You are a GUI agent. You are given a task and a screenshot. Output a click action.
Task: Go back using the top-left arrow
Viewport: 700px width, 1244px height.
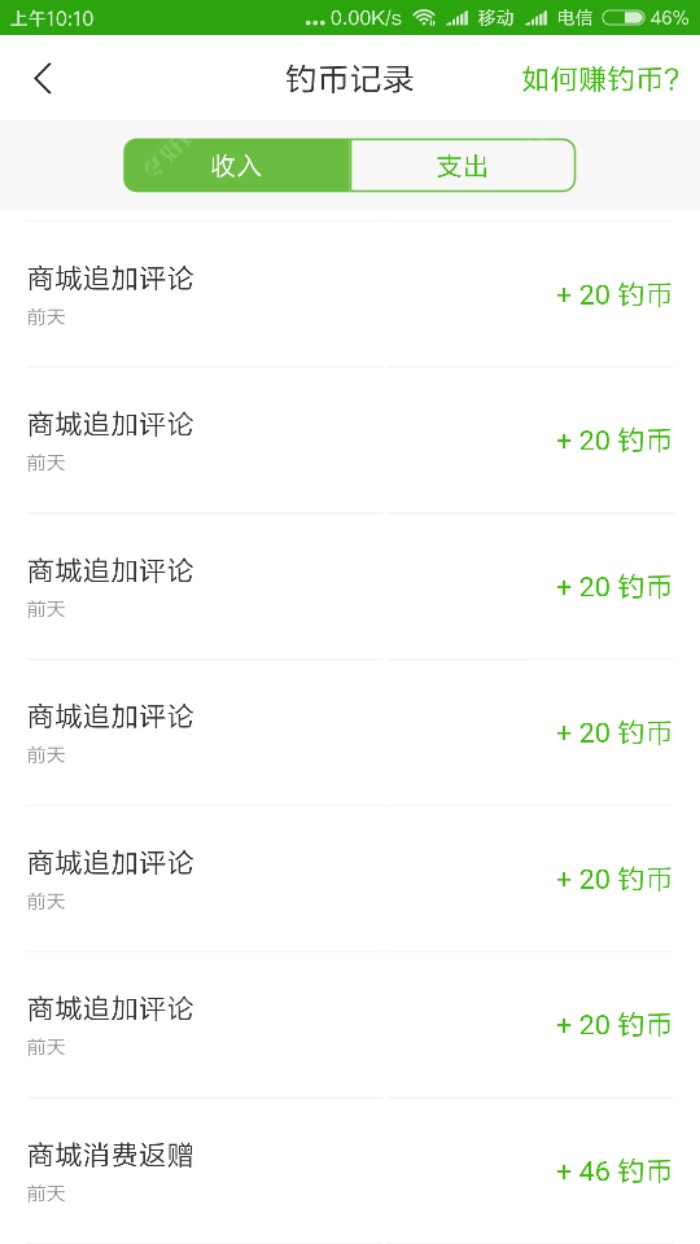coord(42,79)
